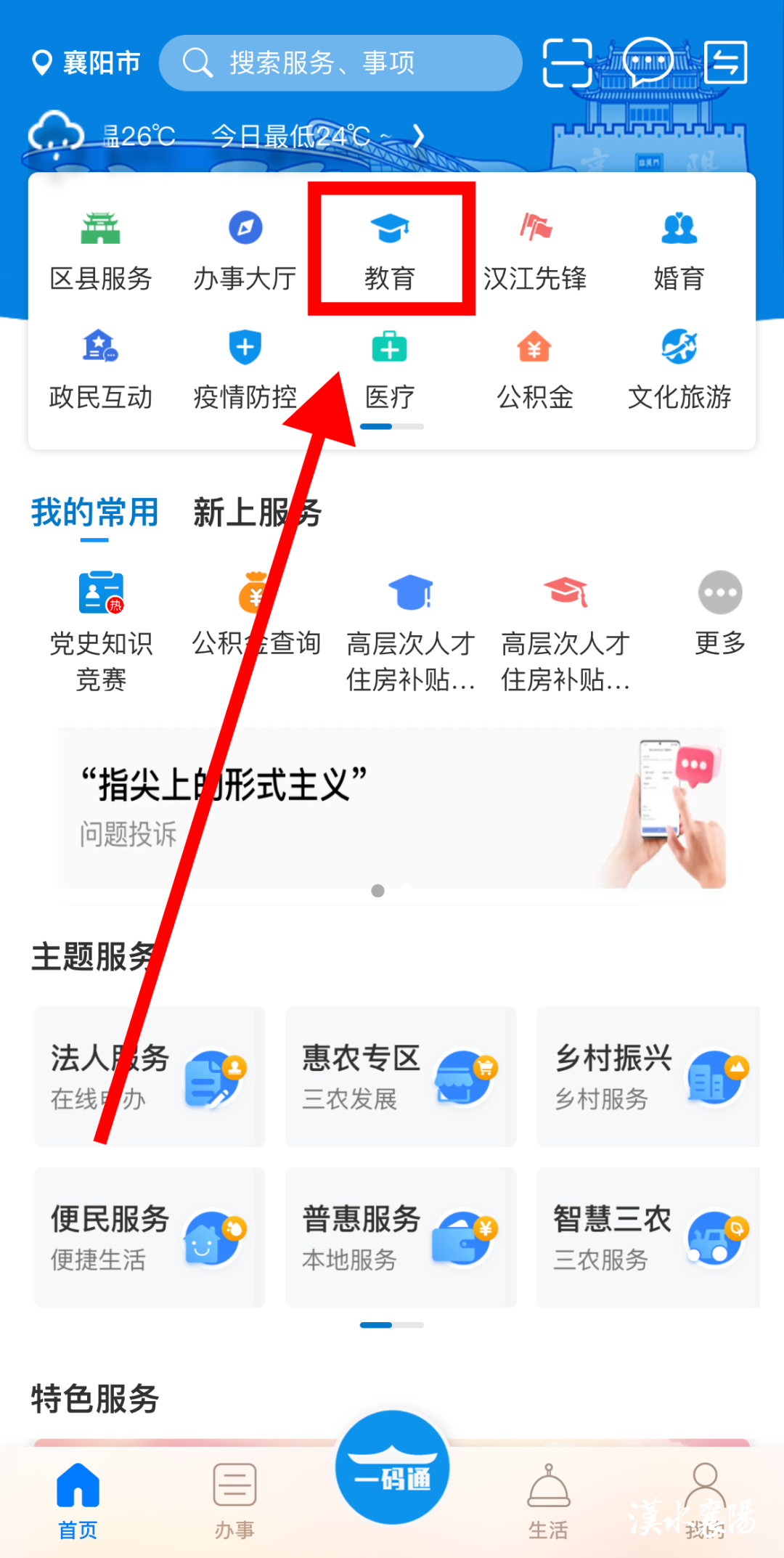Open 惠农专区 card
Viewport: 784px width, 1558px height.
pos(401,1077)
